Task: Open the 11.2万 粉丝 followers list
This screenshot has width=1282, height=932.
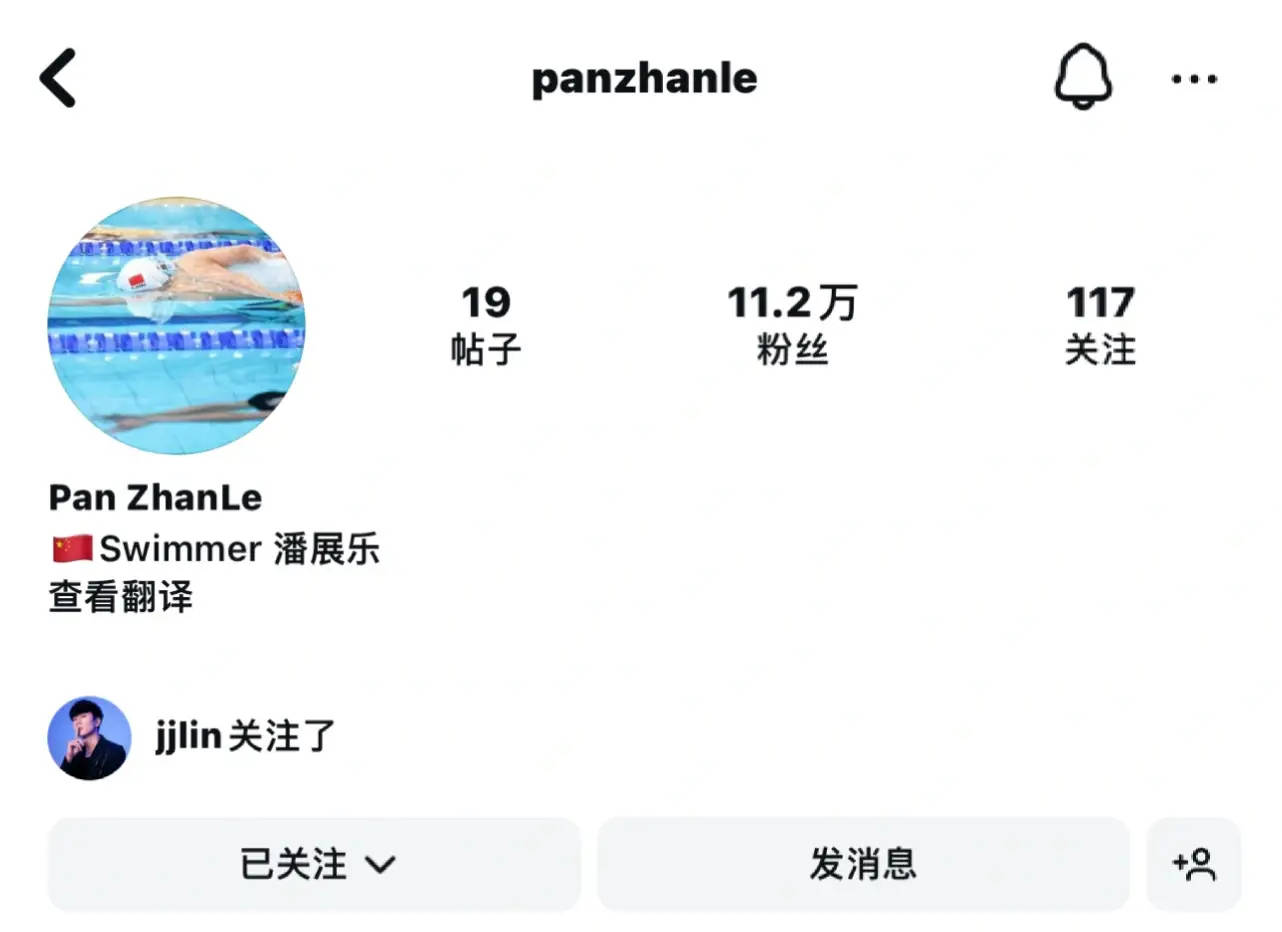Action: point(792,325)
